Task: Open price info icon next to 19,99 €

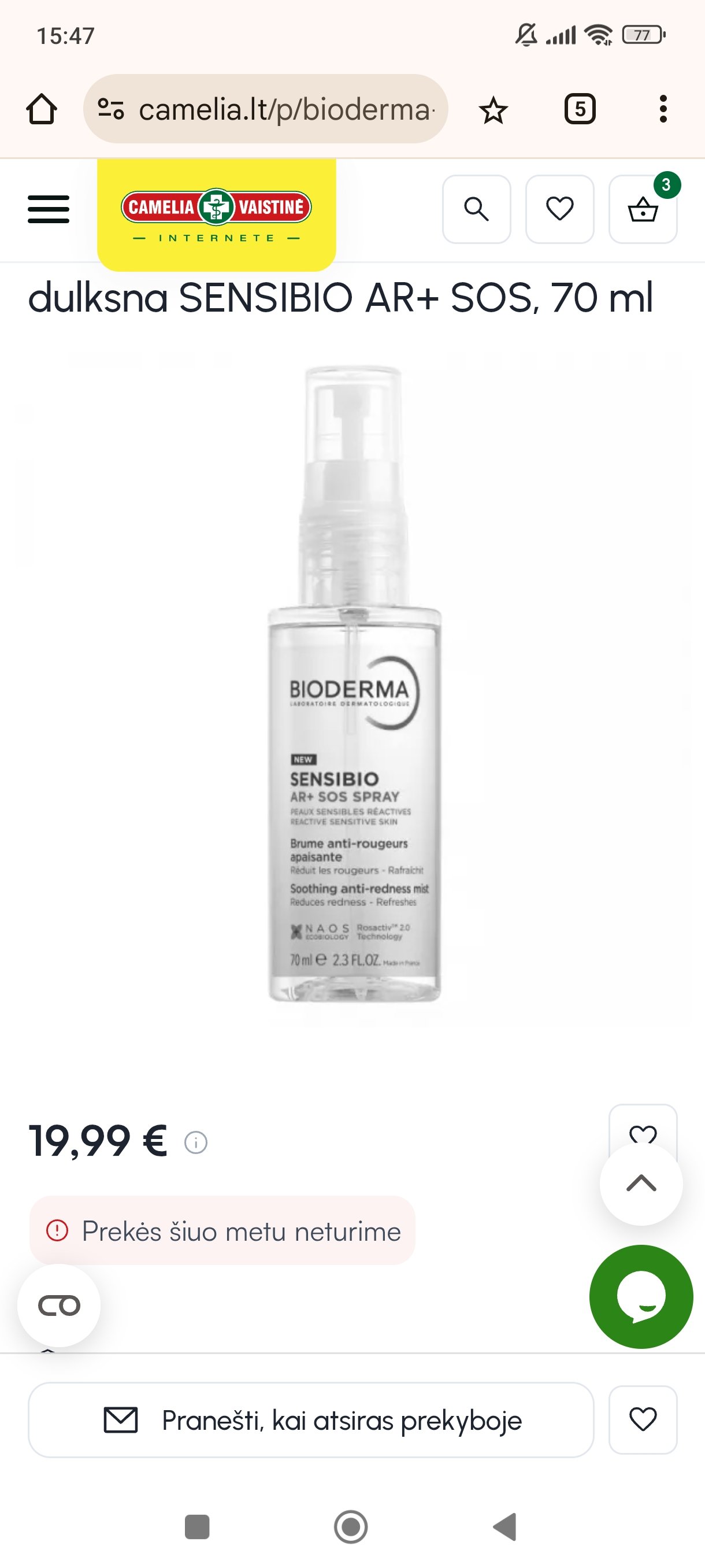Action: point(196,1142)
